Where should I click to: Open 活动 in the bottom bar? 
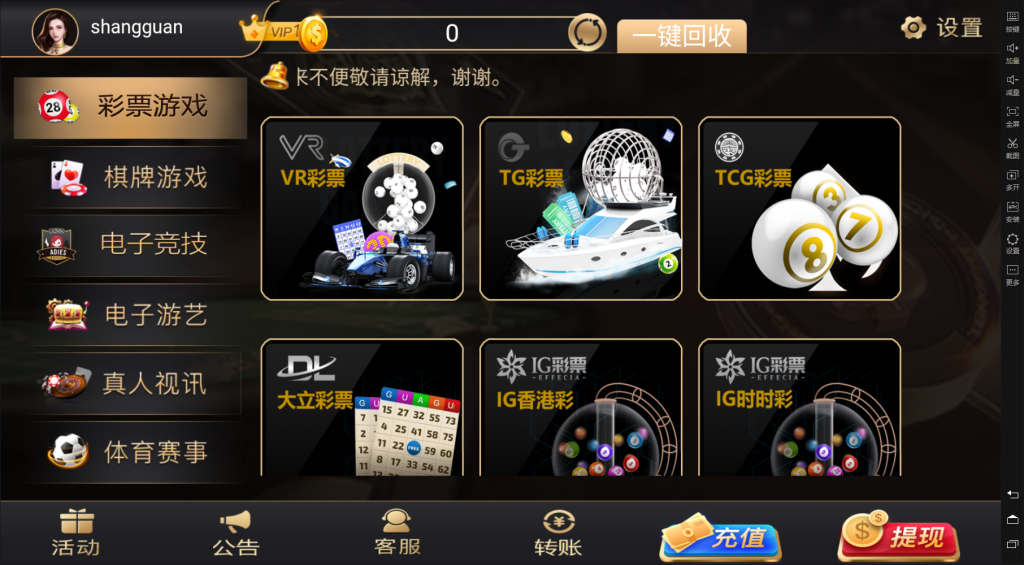point(76,533)
